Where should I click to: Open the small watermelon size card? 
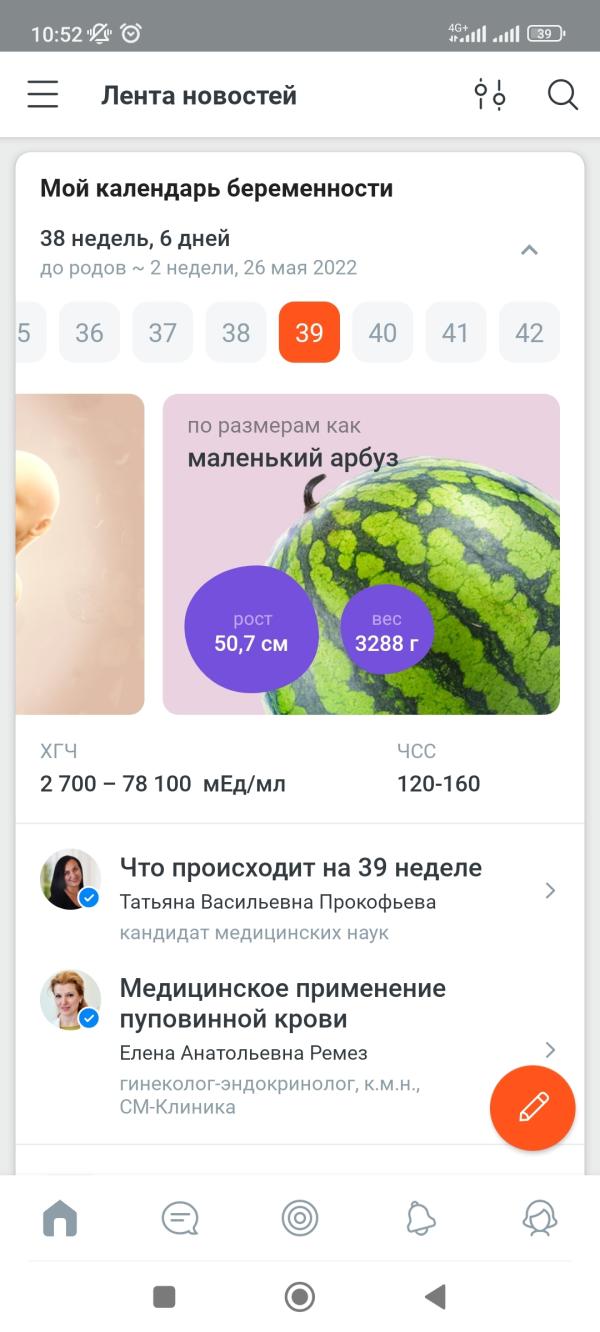click(x=361, y=553)
